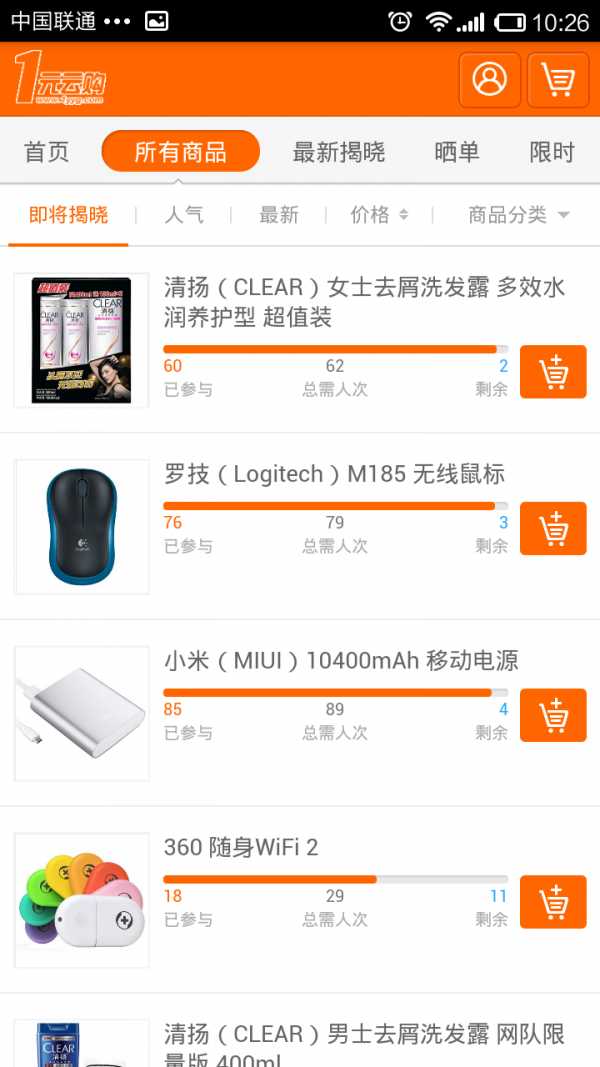Open the shopping cart in header
The image size is (600, 1067).
pos(558,79)
